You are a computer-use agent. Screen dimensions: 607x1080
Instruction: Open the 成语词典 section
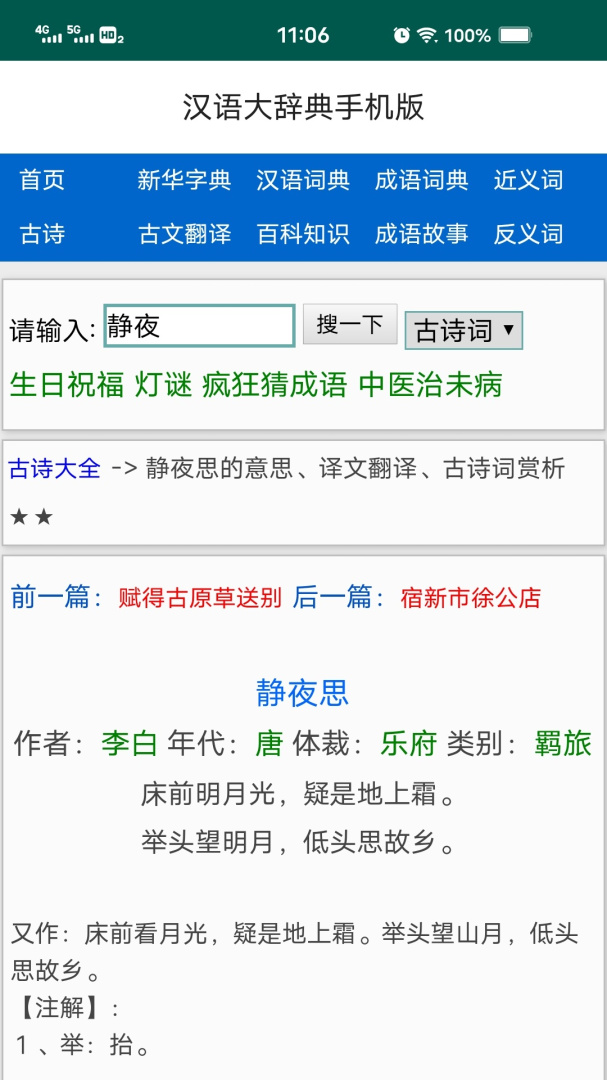[421, 181]
